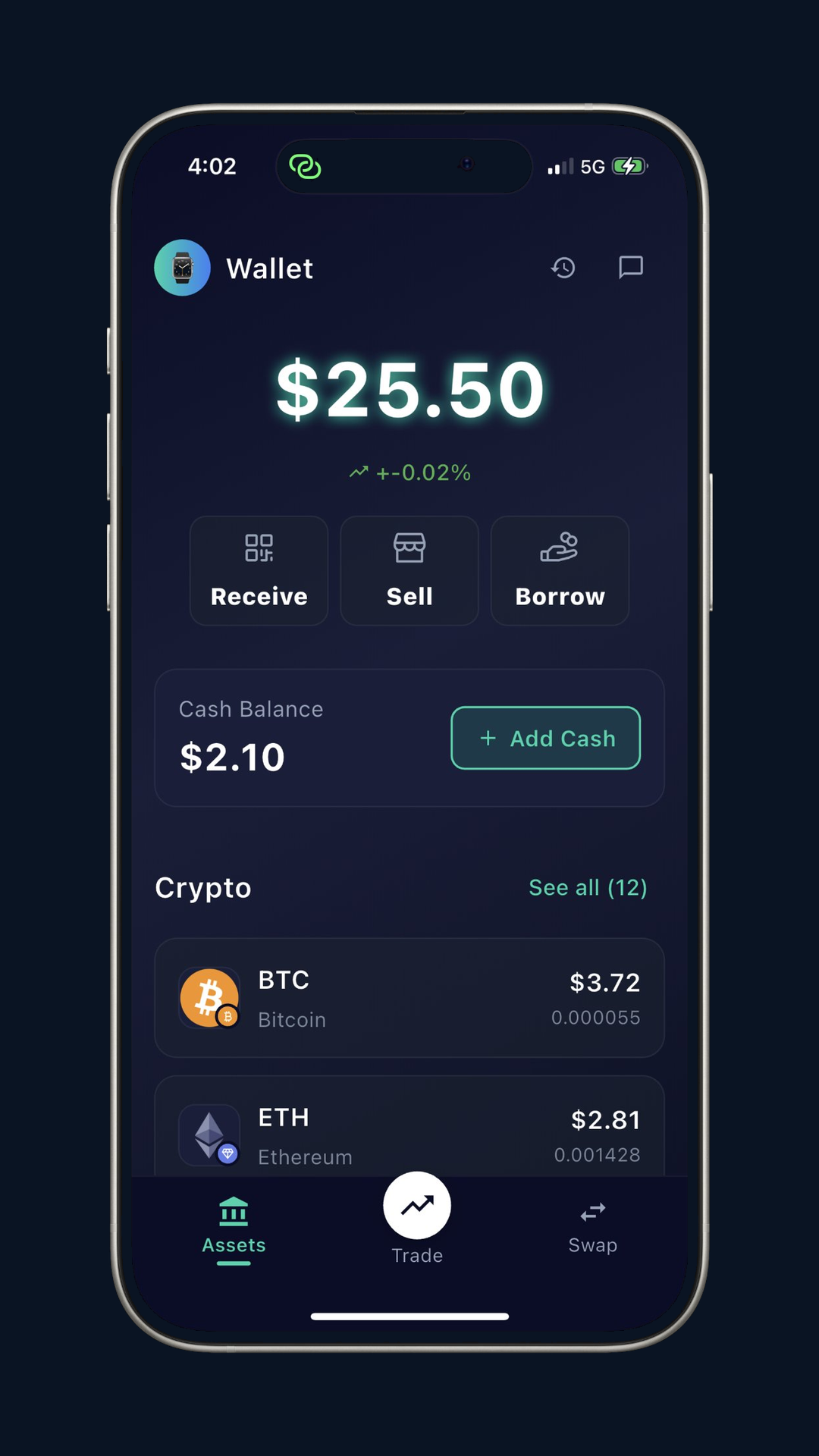Open the transaction history icon

563,268
